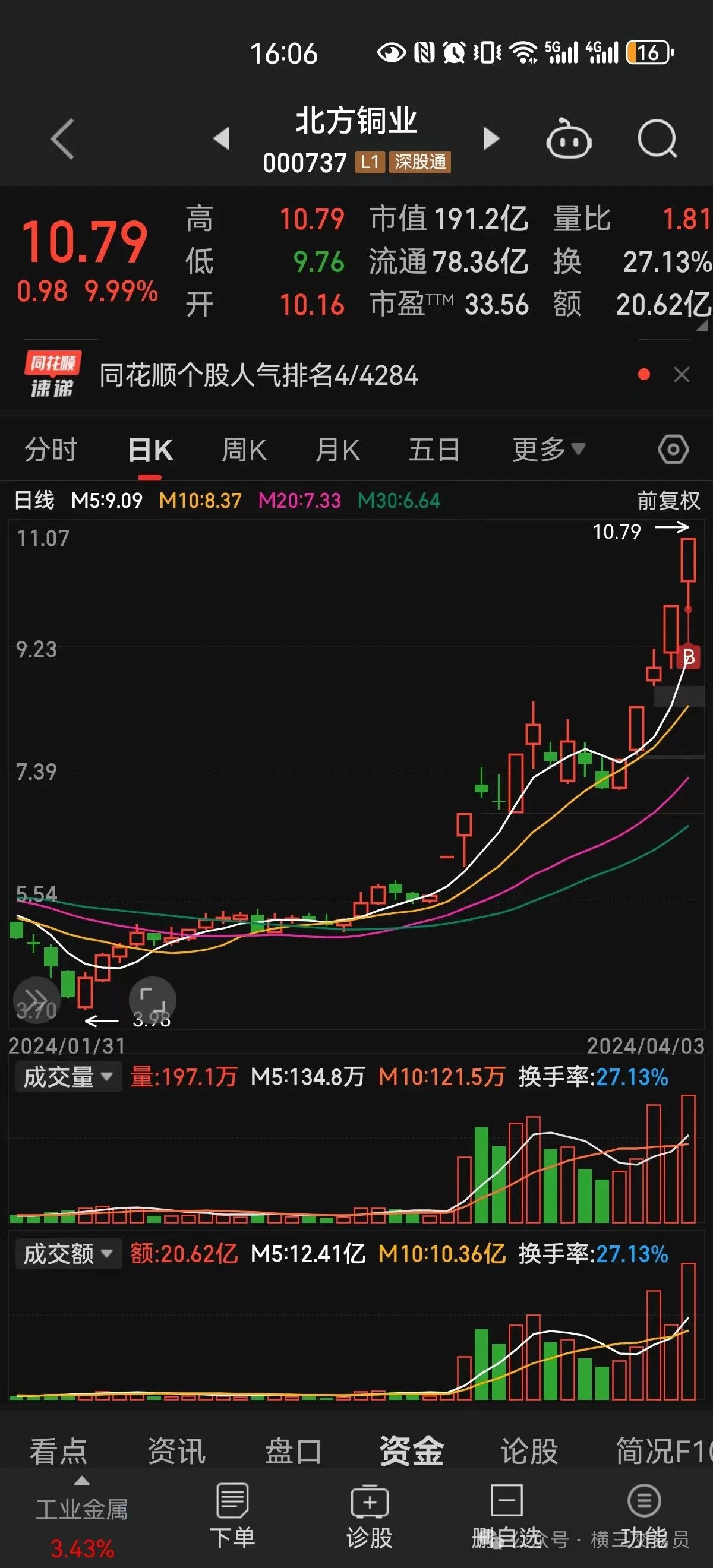Viewport: 713px width, 1568px height.
Task: Dismiss the popularity ranking banner
Action: [x=683, y=375]
